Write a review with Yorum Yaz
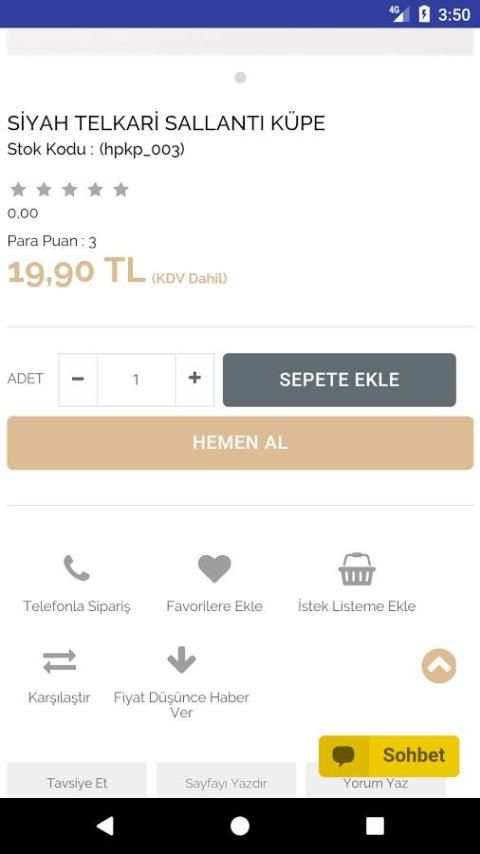Image resolution: width=480 pixels, height=854 pixels. tap(375, 783)
